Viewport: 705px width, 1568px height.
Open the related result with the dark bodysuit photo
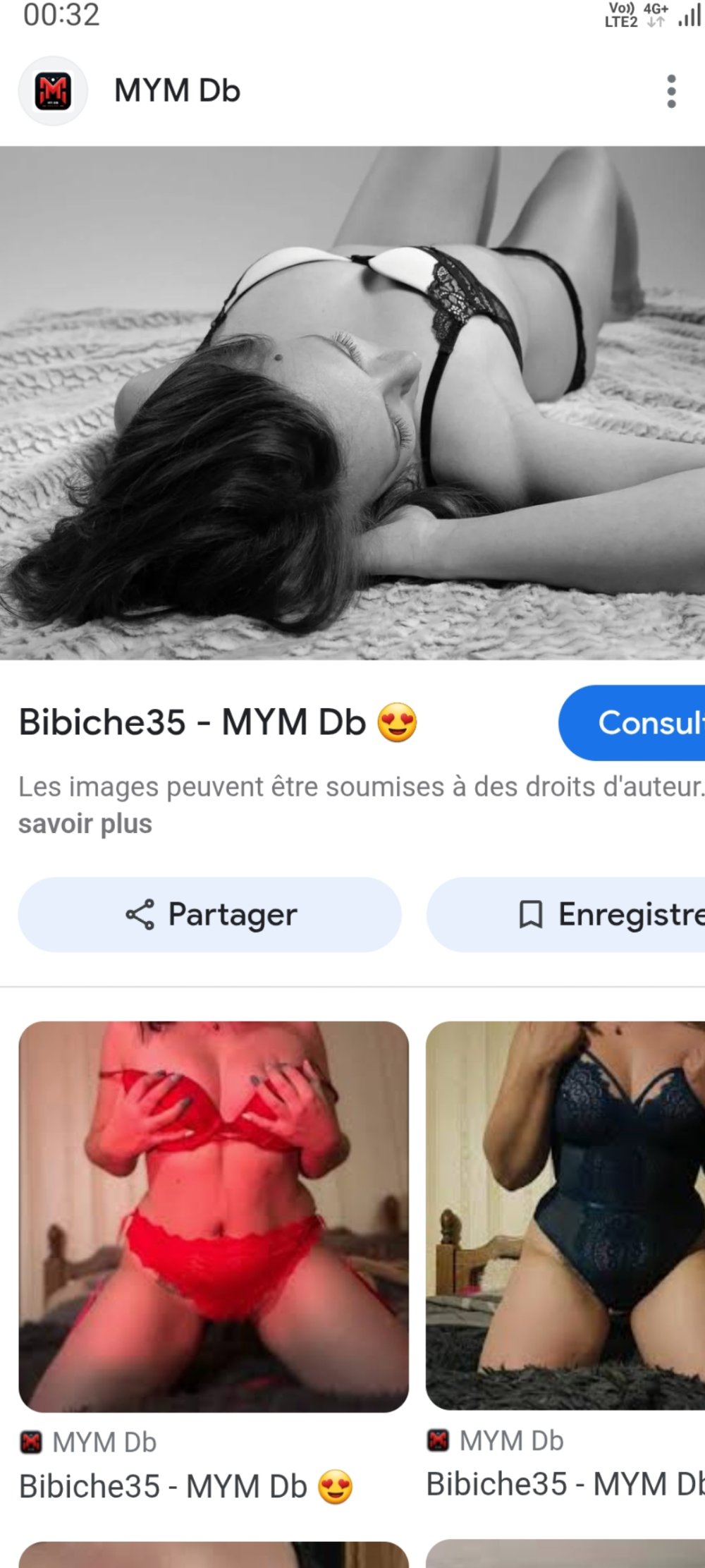[x=565, y=1215]
